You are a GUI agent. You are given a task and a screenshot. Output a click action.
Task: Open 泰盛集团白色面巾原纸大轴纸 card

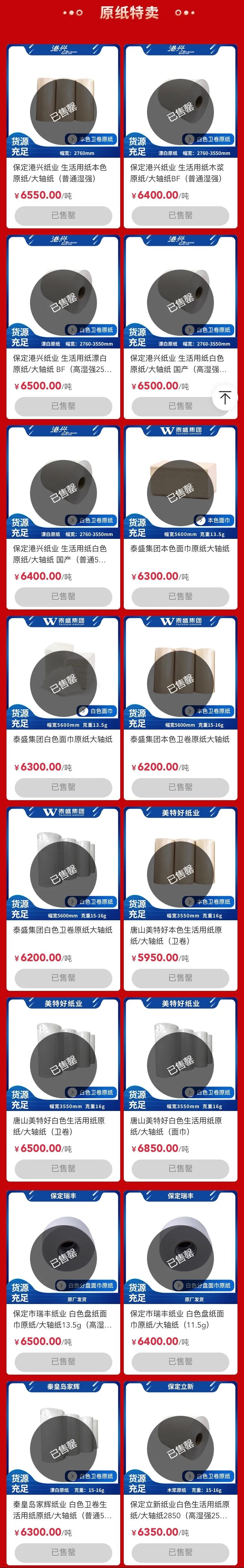[x=63, y=739]
